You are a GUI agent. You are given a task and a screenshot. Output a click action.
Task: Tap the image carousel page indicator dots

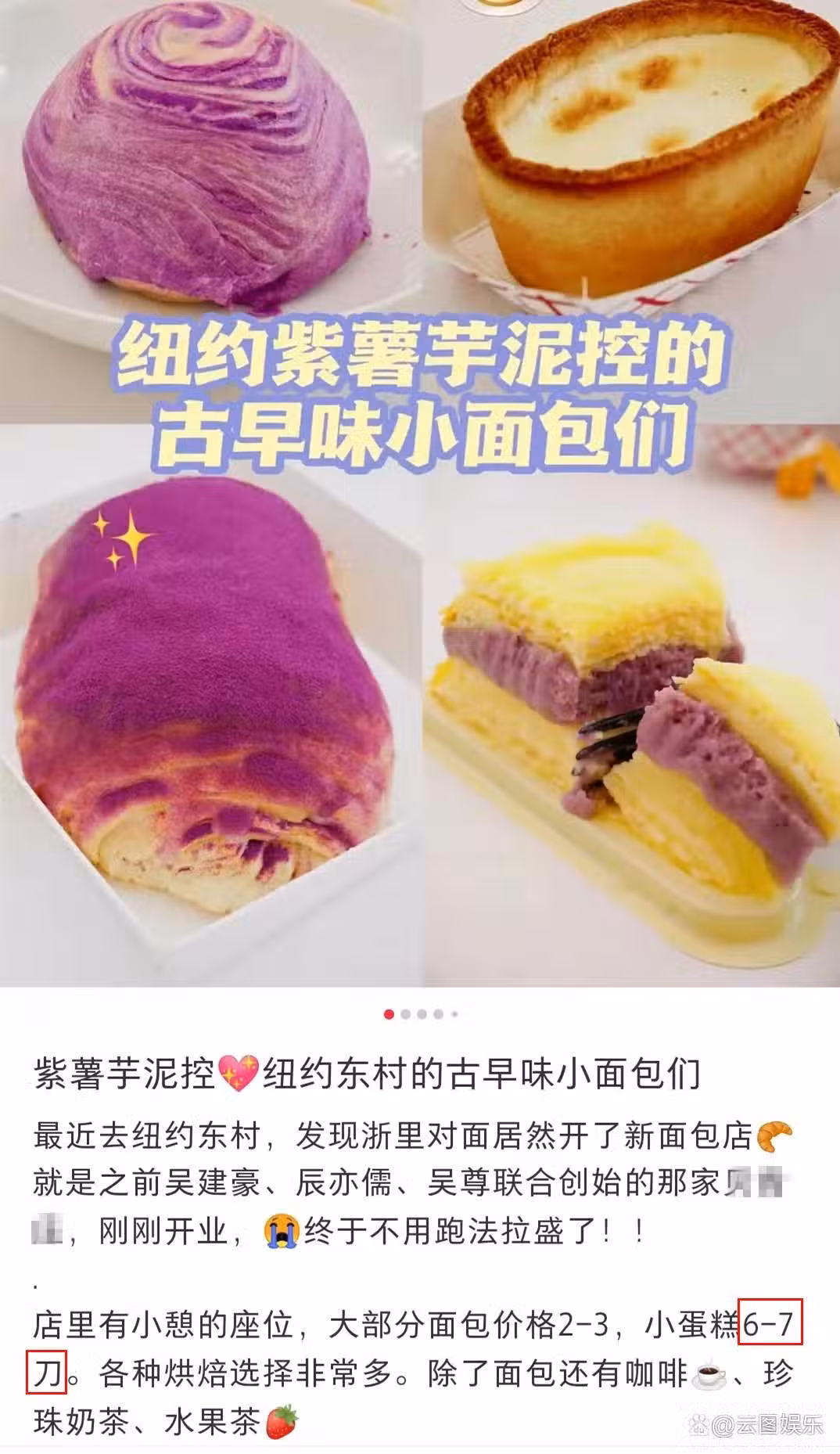click(421, 1014)
